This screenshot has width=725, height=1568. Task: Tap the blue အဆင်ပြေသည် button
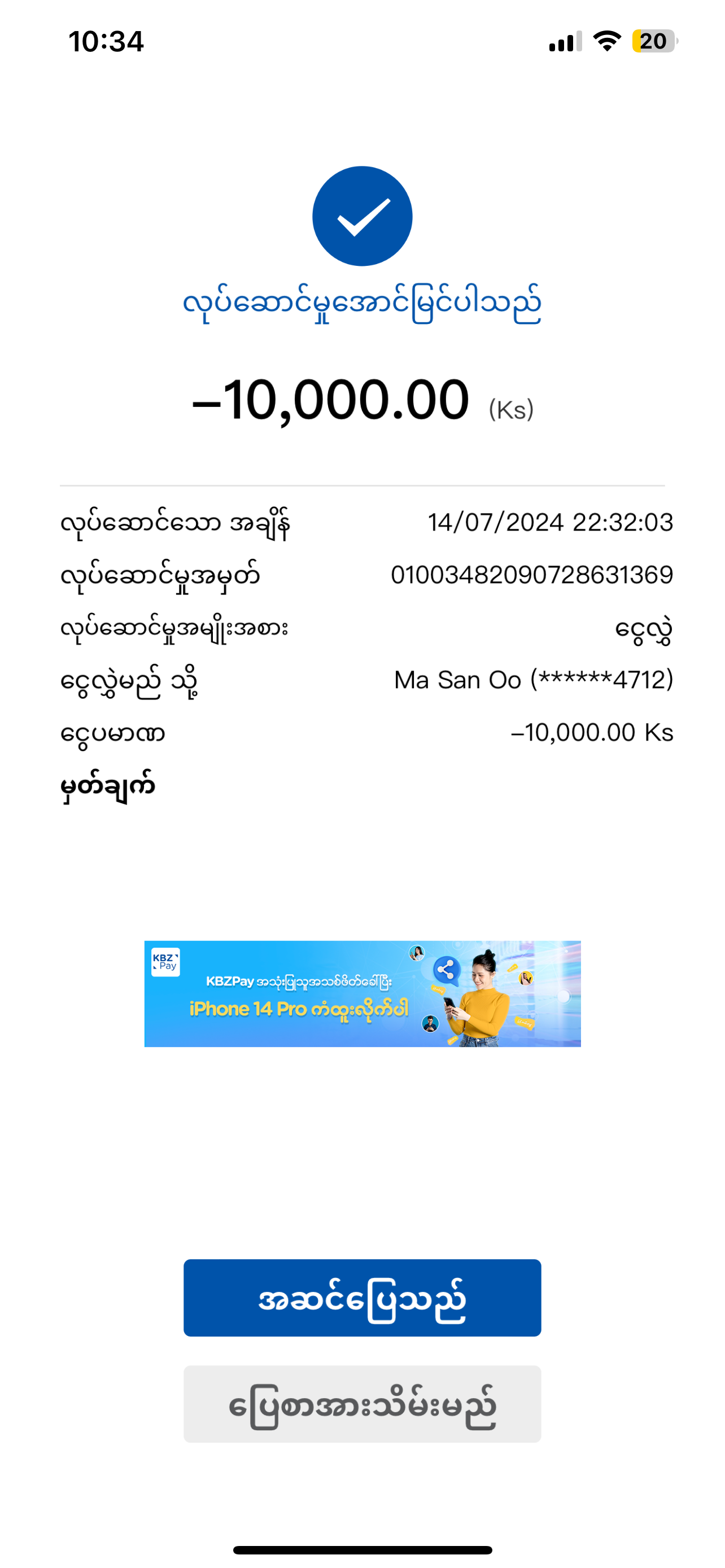(x=362, y=1298)
